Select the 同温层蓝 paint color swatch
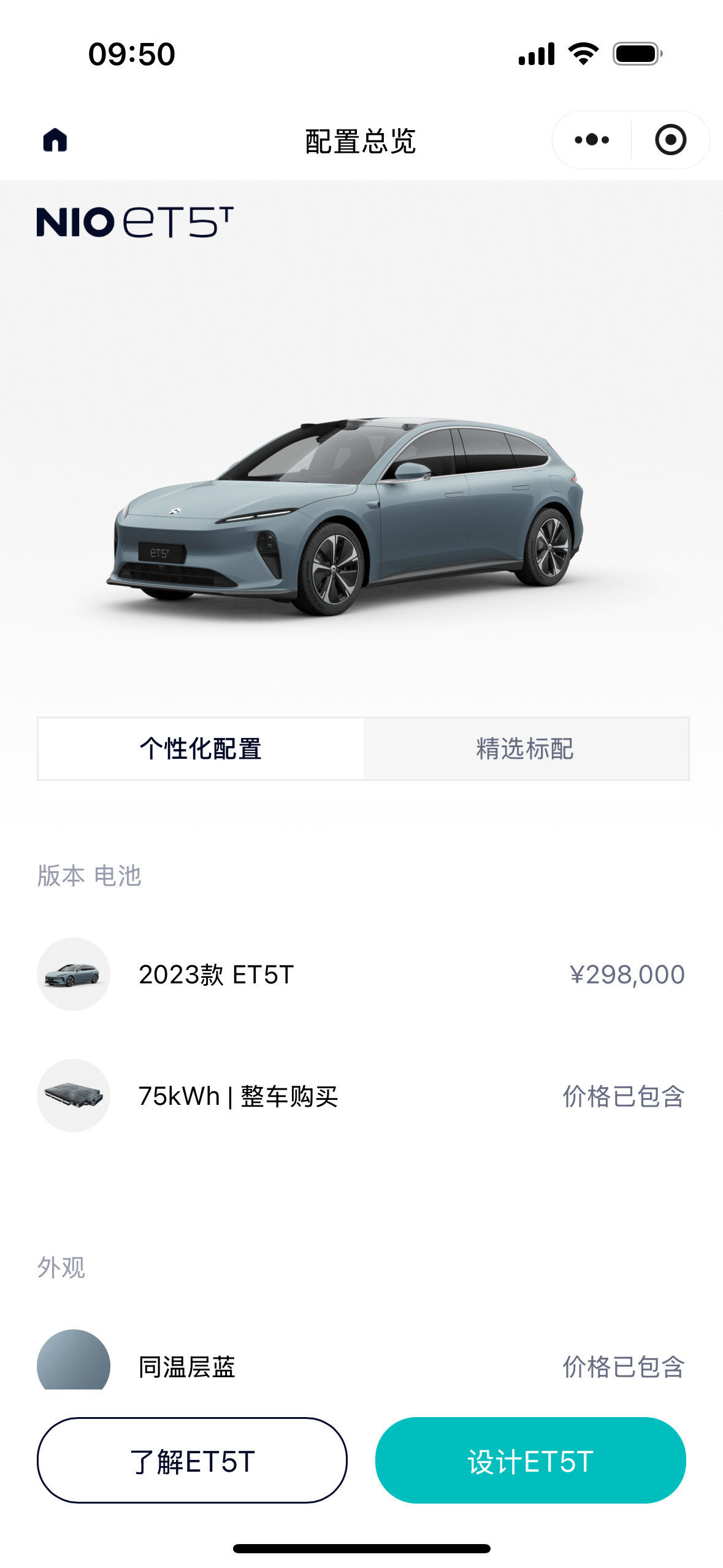723x1568 pixels. tap(73, 1364)
